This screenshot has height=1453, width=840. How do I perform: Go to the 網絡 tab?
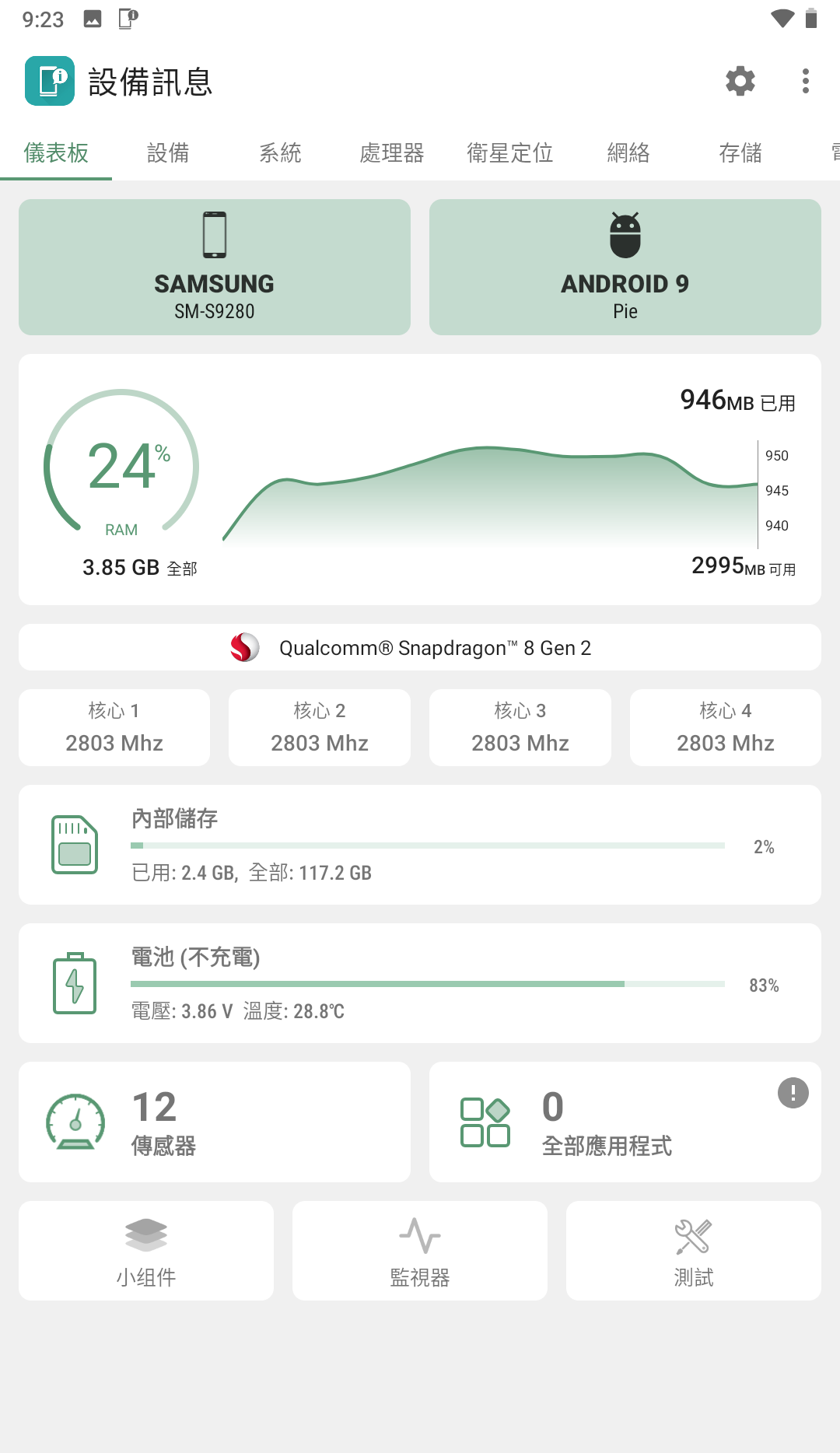pyautogui.click(x=628, y=152)
